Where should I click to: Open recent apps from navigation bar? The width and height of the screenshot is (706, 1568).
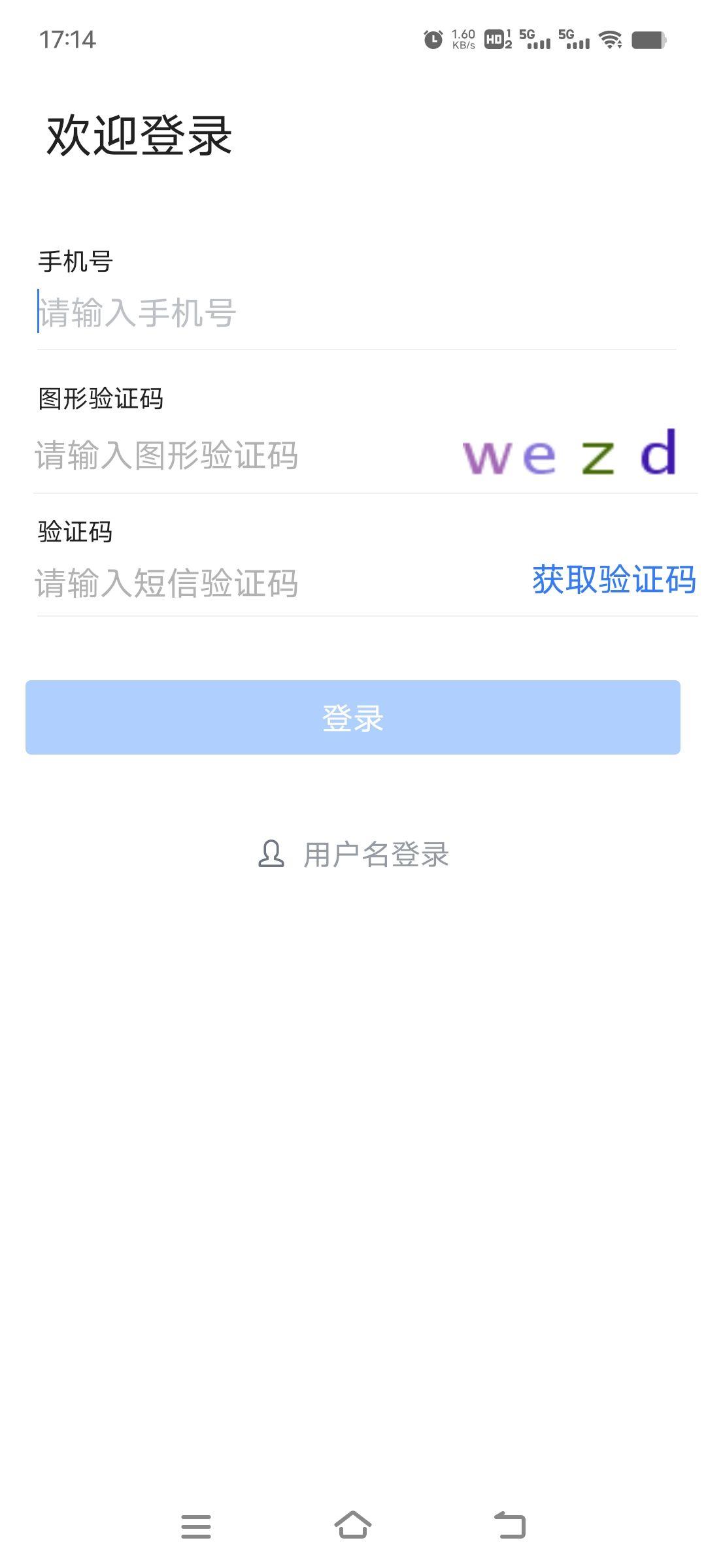click(196, 1526)
